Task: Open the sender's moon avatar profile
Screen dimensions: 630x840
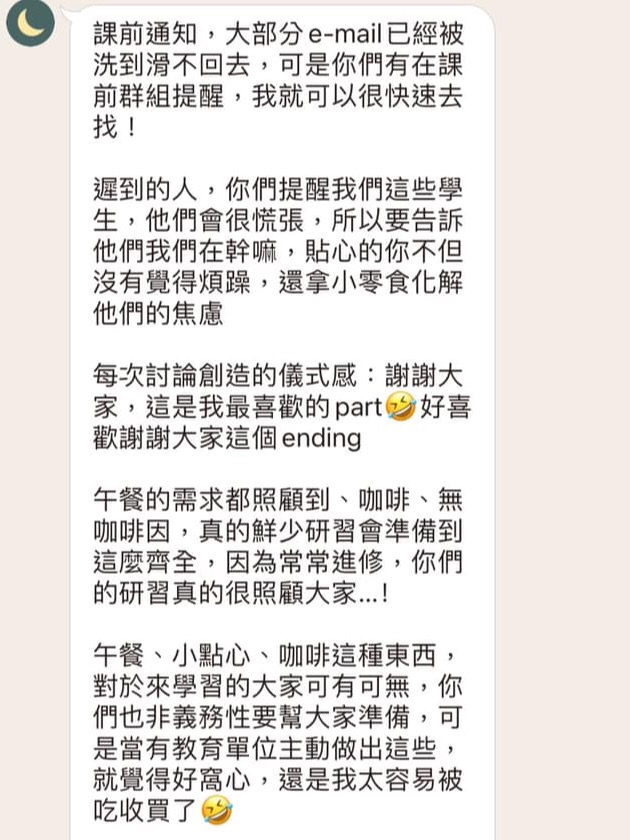Action: (30, 24)
